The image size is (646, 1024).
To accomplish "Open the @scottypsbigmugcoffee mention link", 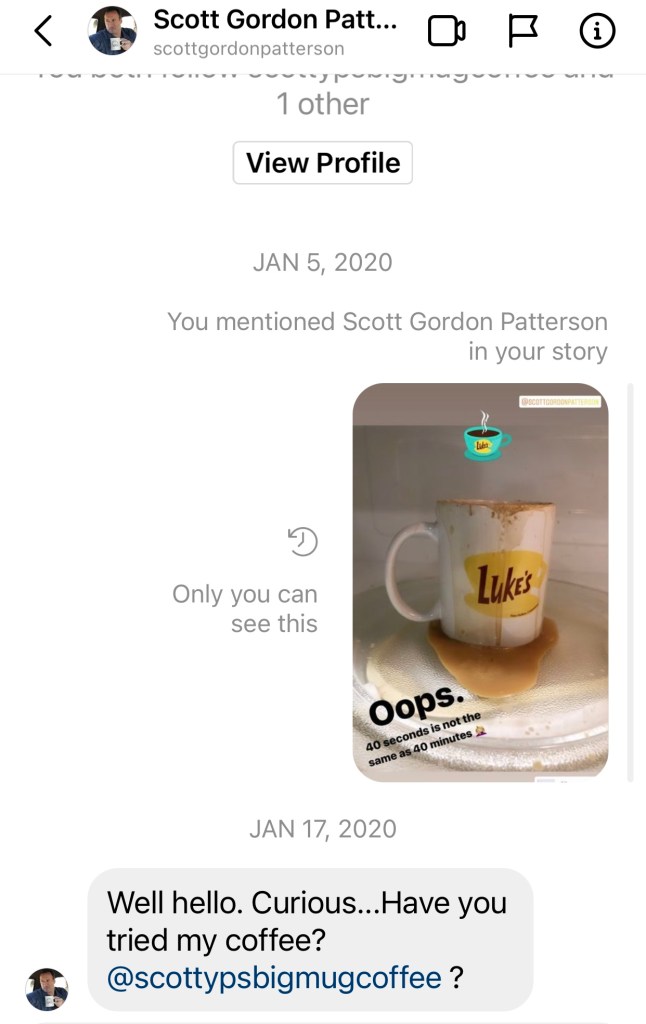I will pos(274,977).
